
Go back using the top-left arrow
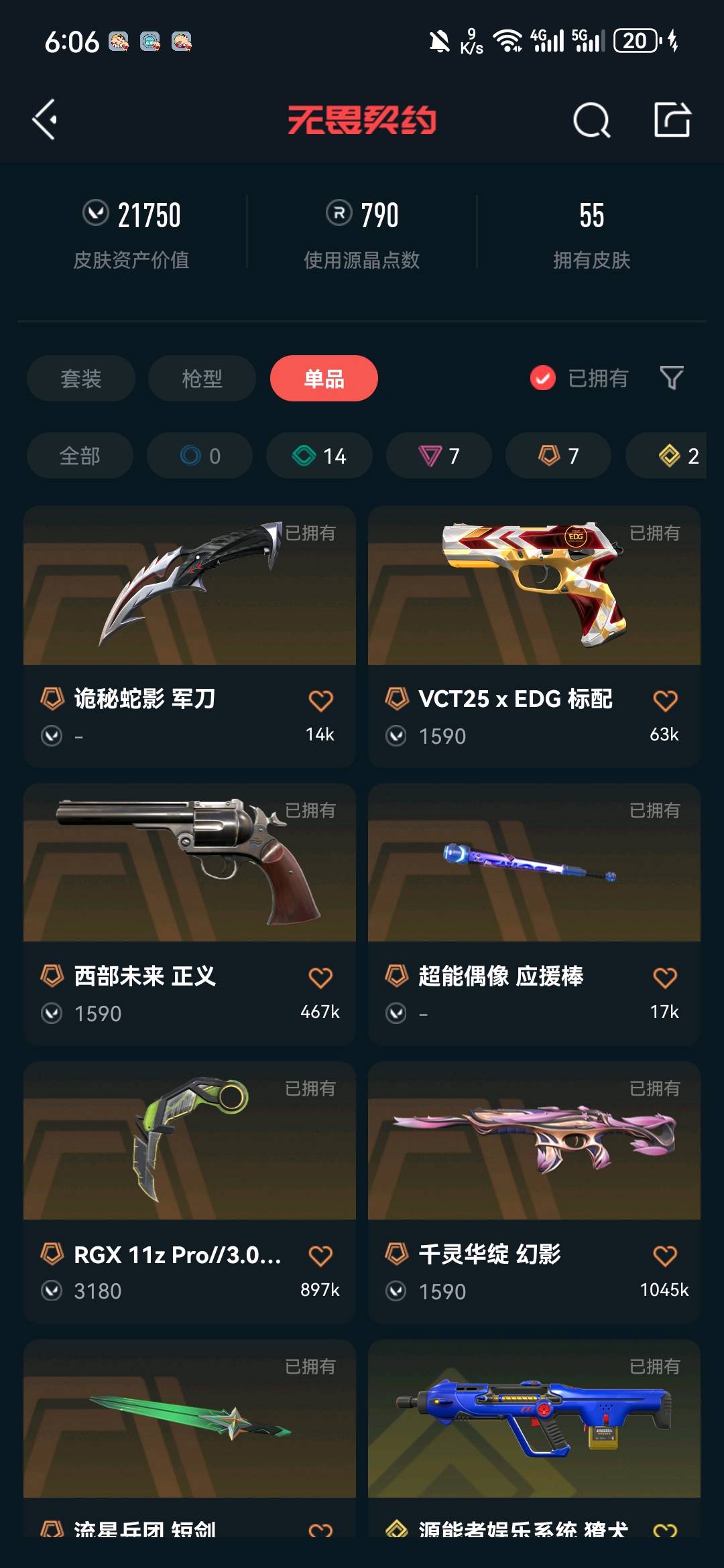[x=44, y=121]
